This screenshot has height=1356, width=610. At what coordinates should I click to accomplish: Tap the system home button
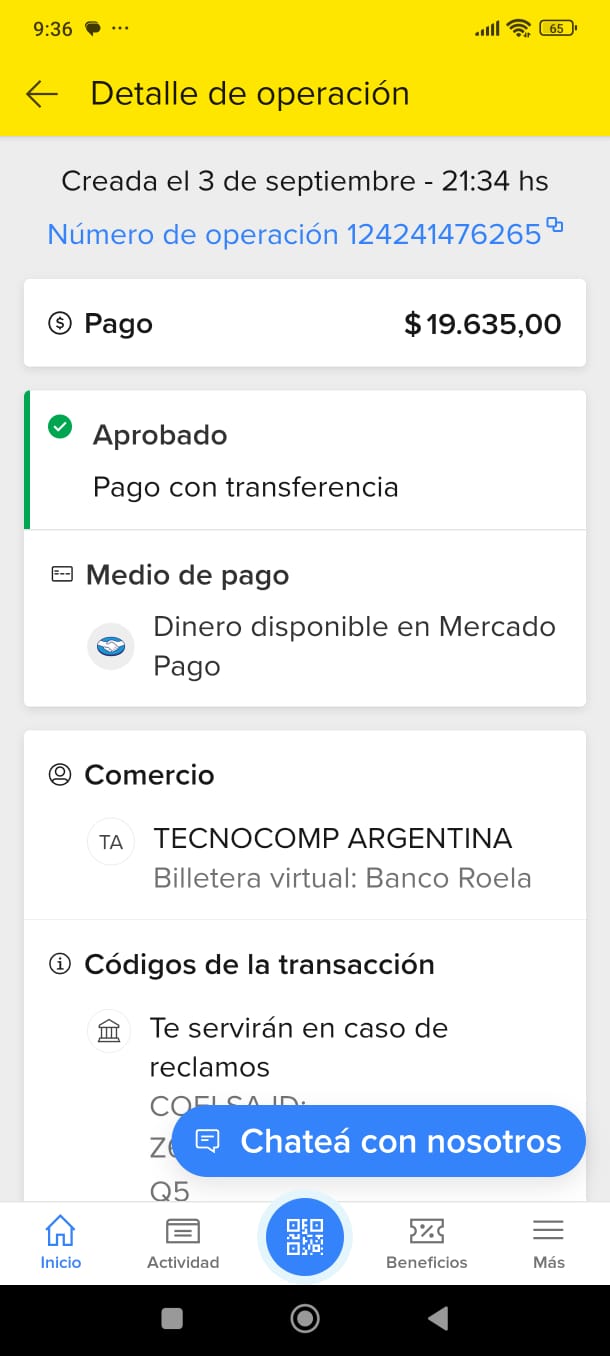point(305,1319)
